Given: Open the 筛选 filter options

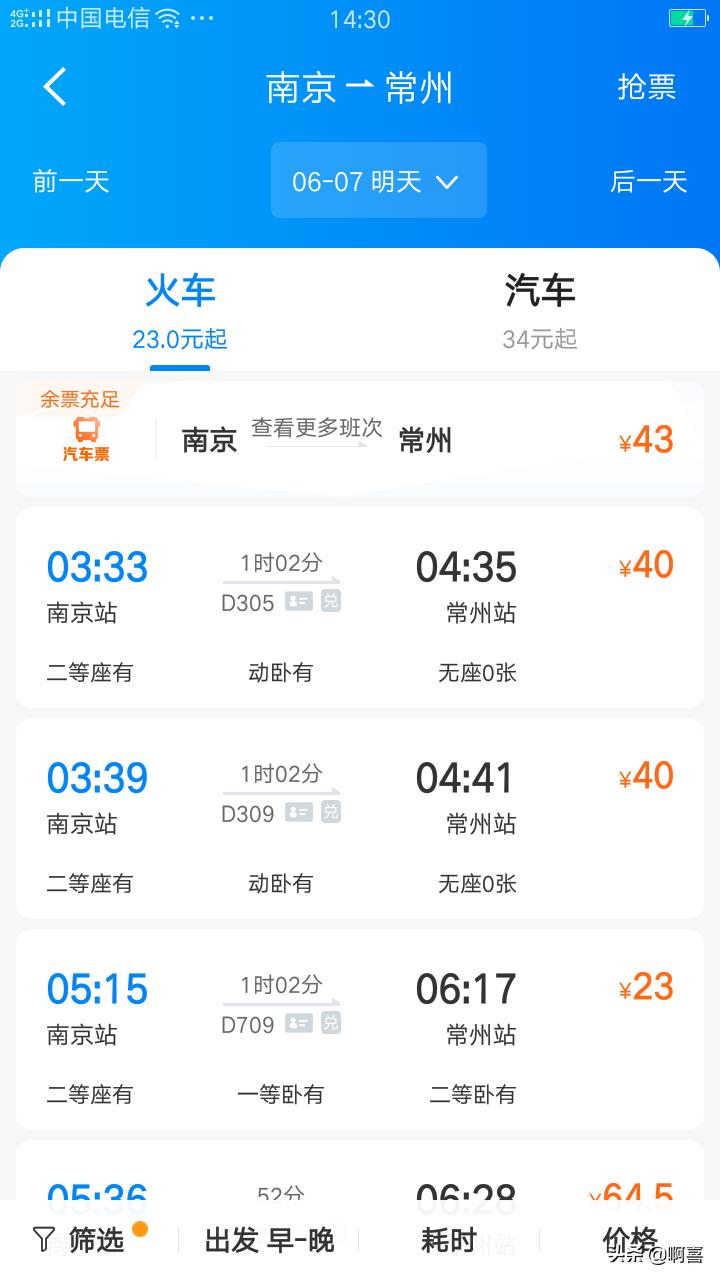Looking at the screenshot, I should point(90,1240).
